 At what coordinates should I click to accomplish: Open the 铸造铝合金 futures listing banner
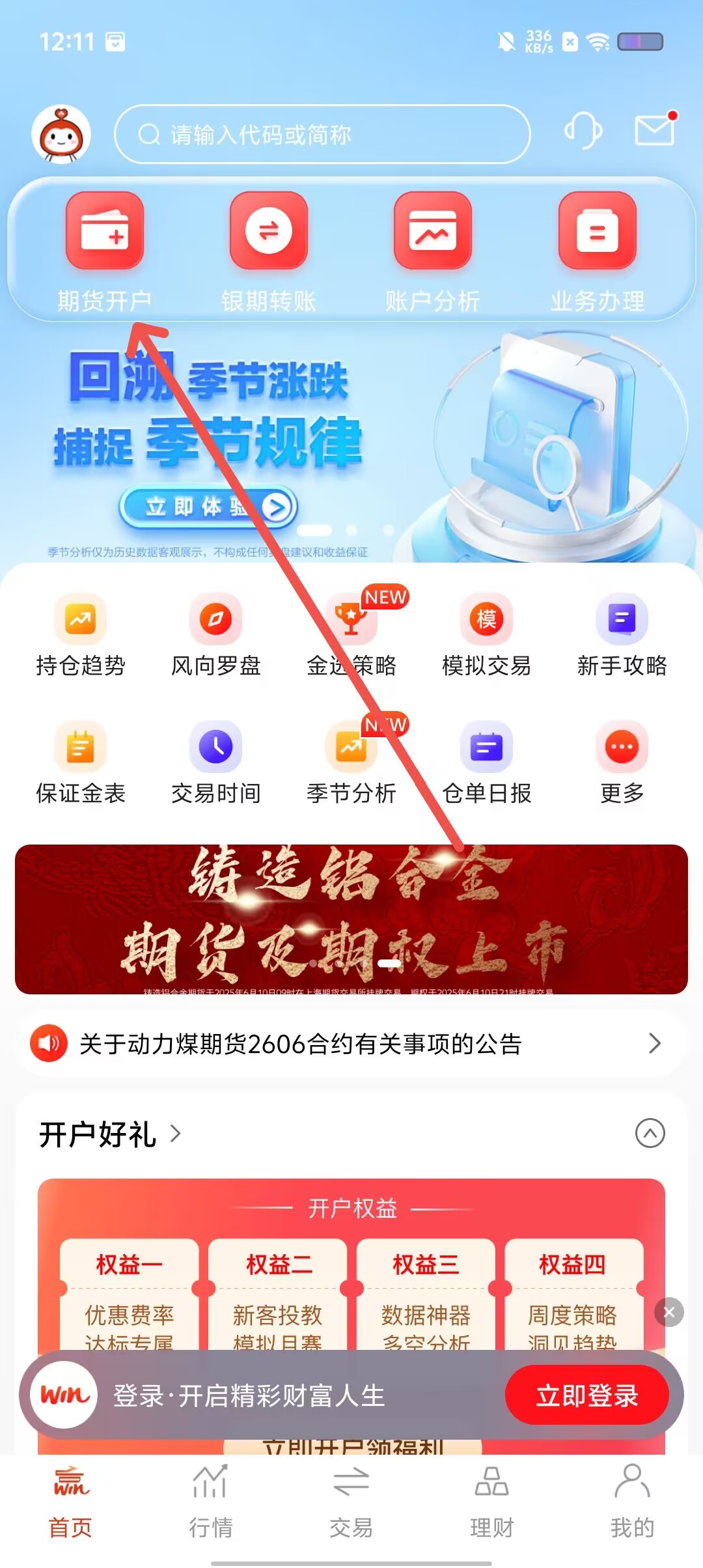tap(351, 919)
